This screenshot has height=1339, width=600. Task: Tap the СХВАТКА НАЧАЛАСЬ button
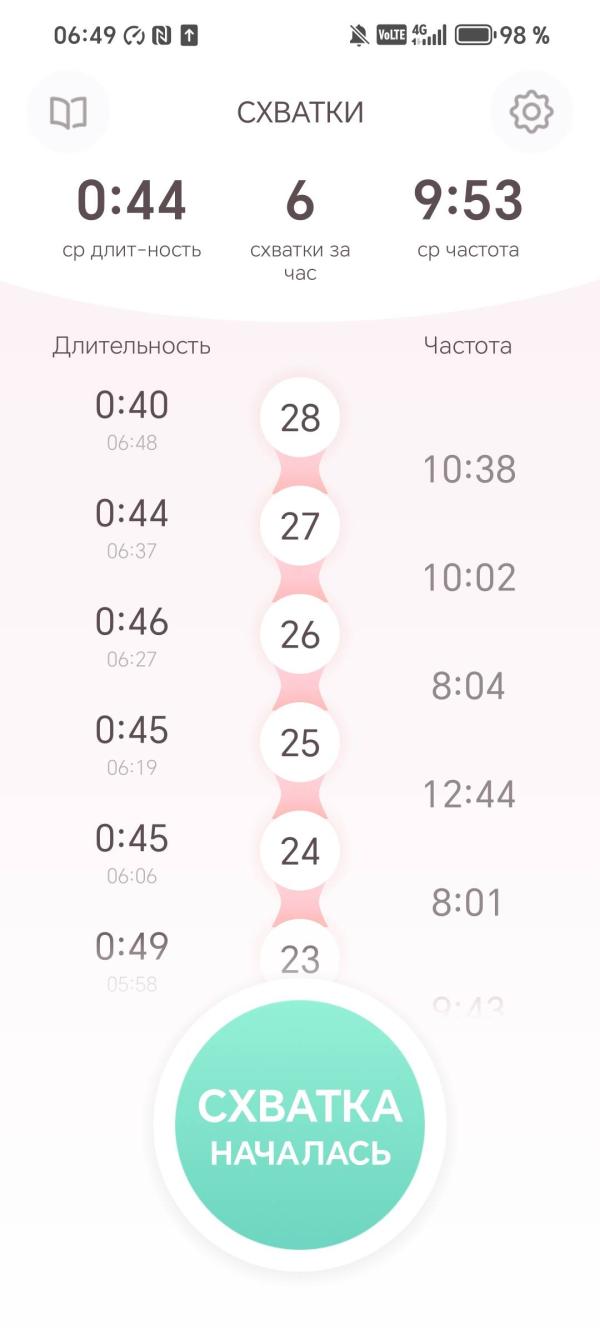[300, 1126]
